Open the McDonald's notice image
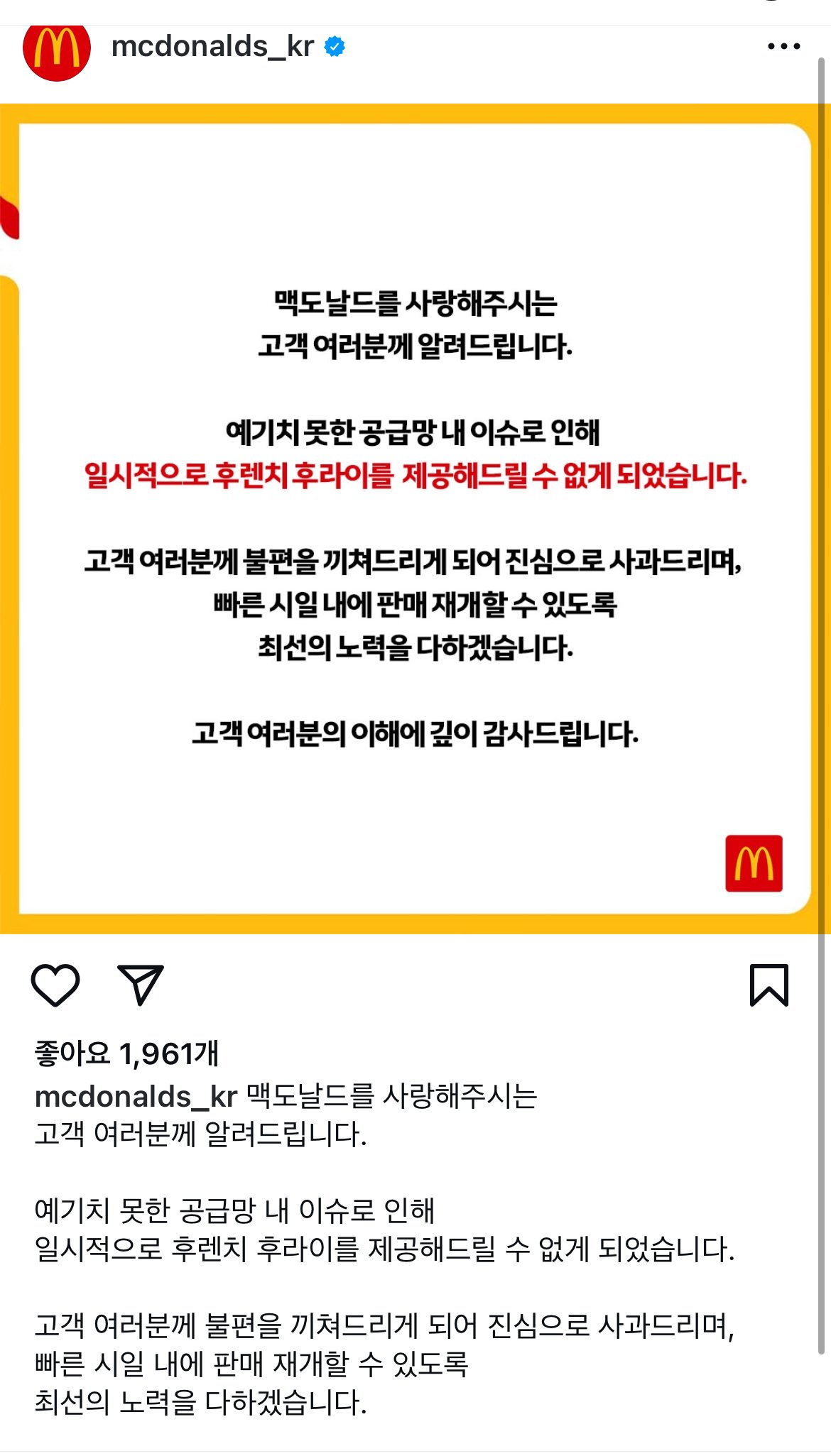The width and height of the screenshot is (831, 1456). click(x=415, y=518)
